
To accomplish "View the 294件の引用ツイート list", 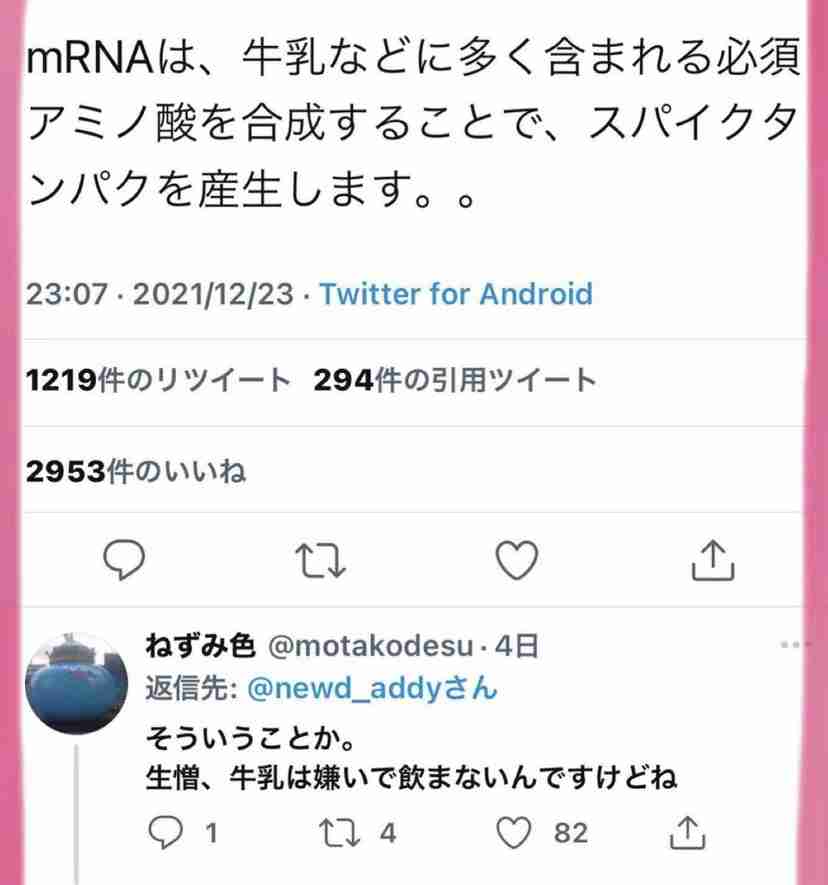I will (453, 379).
